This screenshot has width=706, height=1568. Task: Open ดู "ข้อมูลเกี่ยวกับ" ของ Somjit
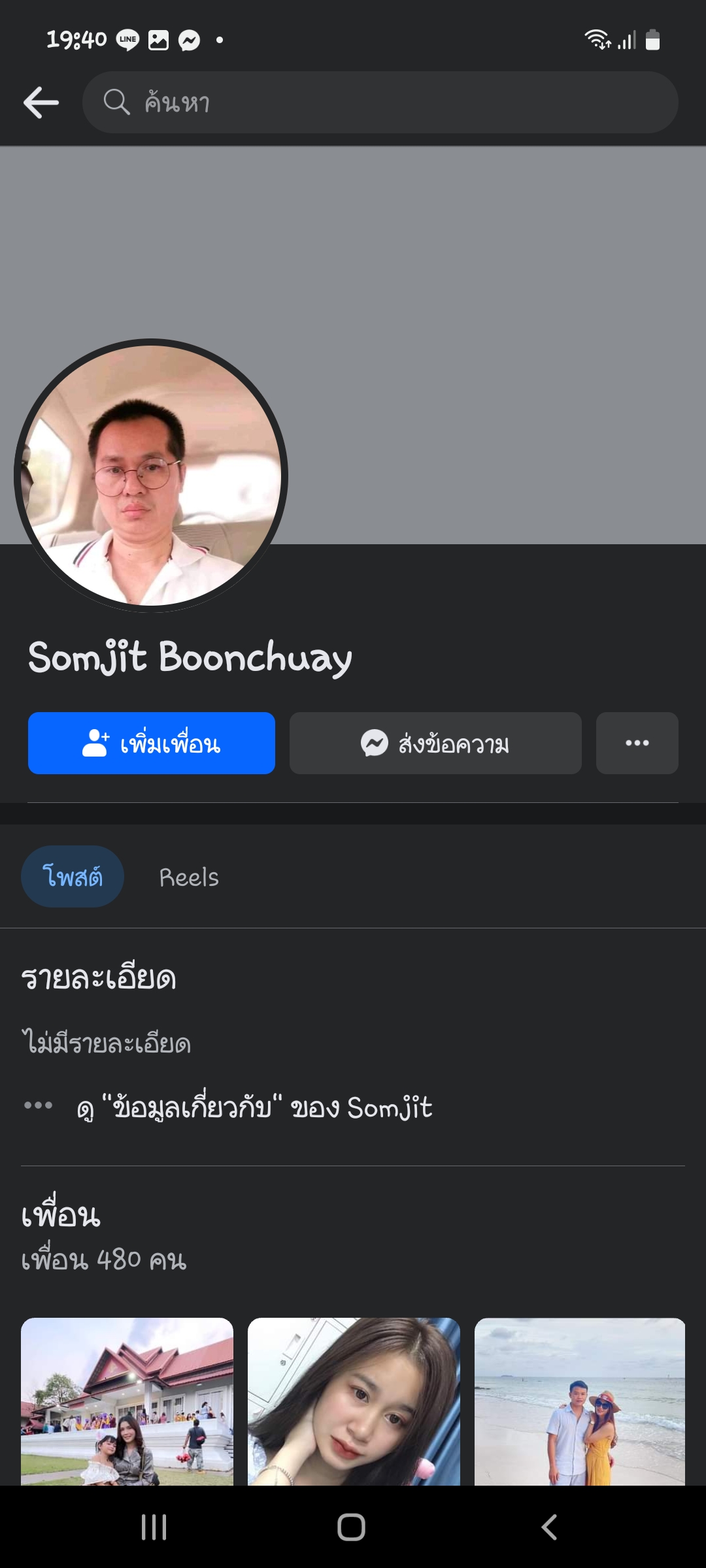(254, 1107)
